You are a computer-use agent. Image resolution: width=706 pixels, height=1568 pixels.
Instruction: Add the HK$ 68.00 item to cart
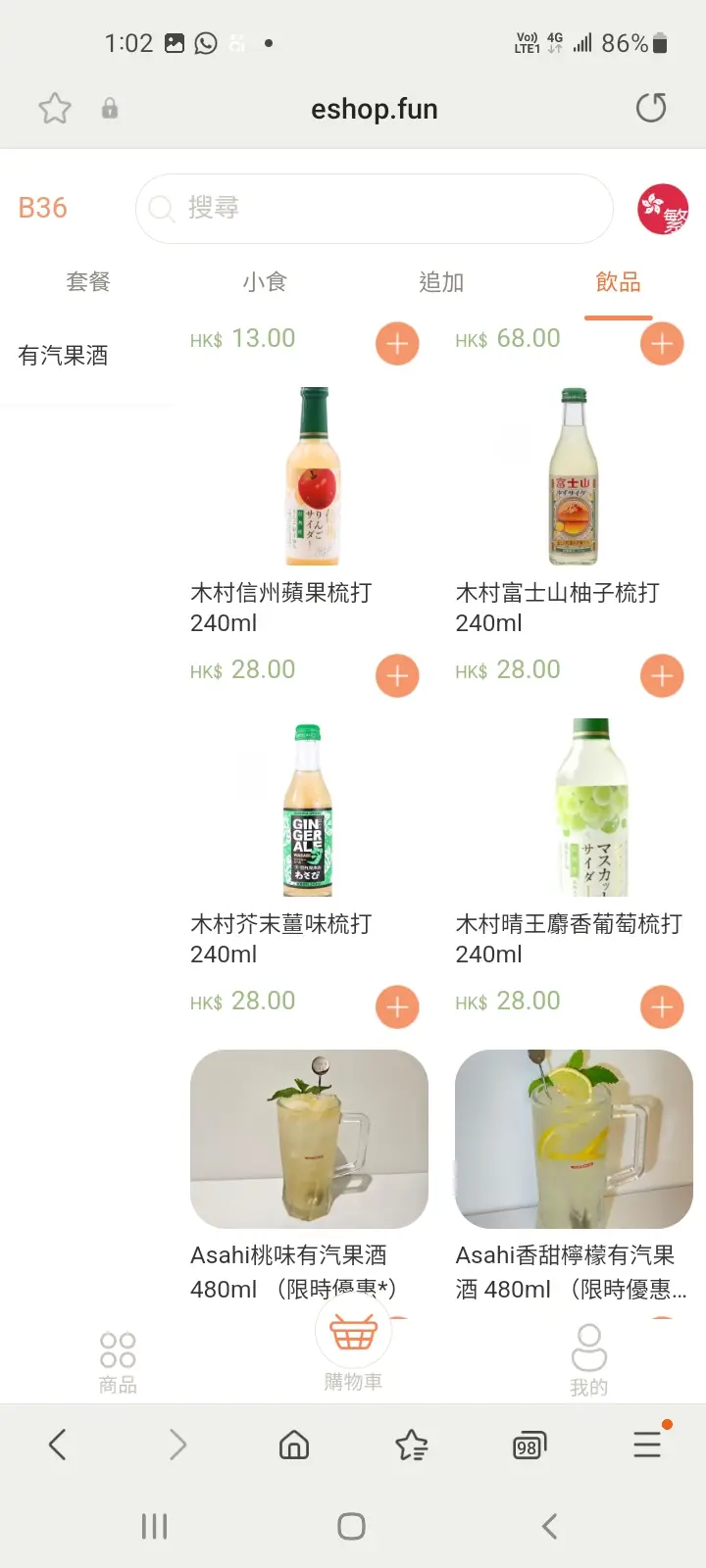[662, 344]
